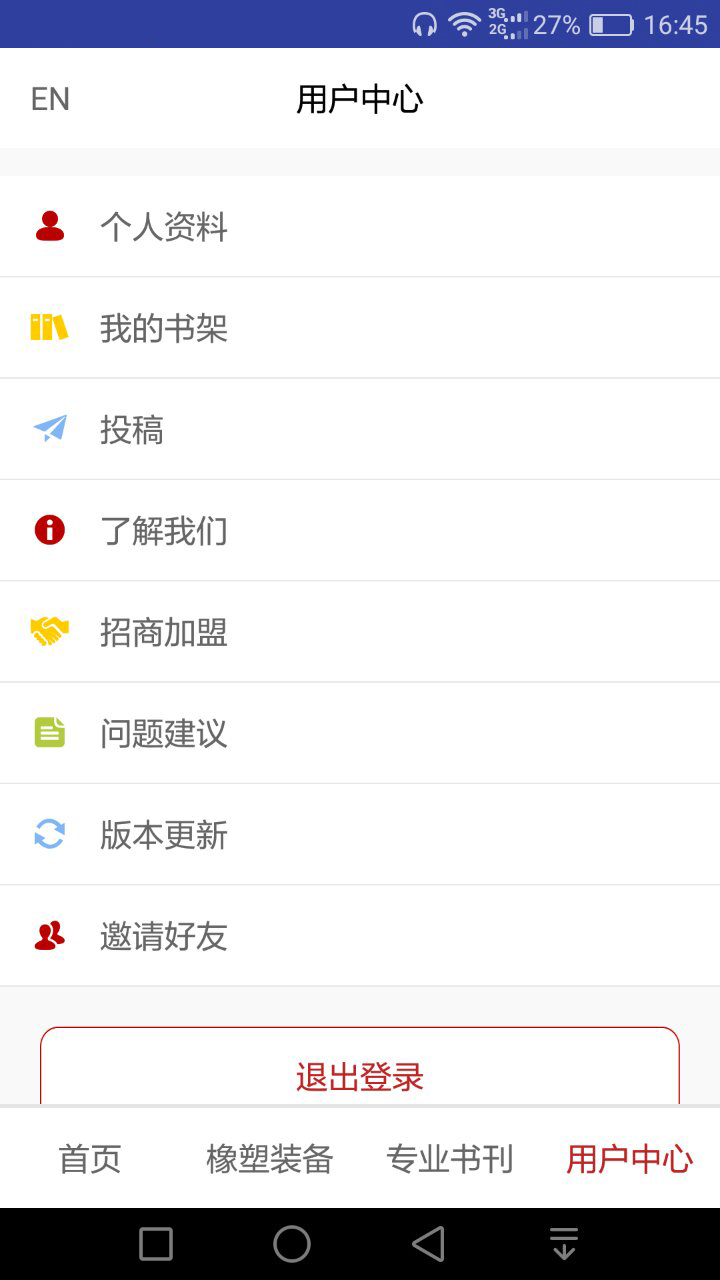Select the 用户中心 tab
720x1280 pixels.
coord(630,1159)
